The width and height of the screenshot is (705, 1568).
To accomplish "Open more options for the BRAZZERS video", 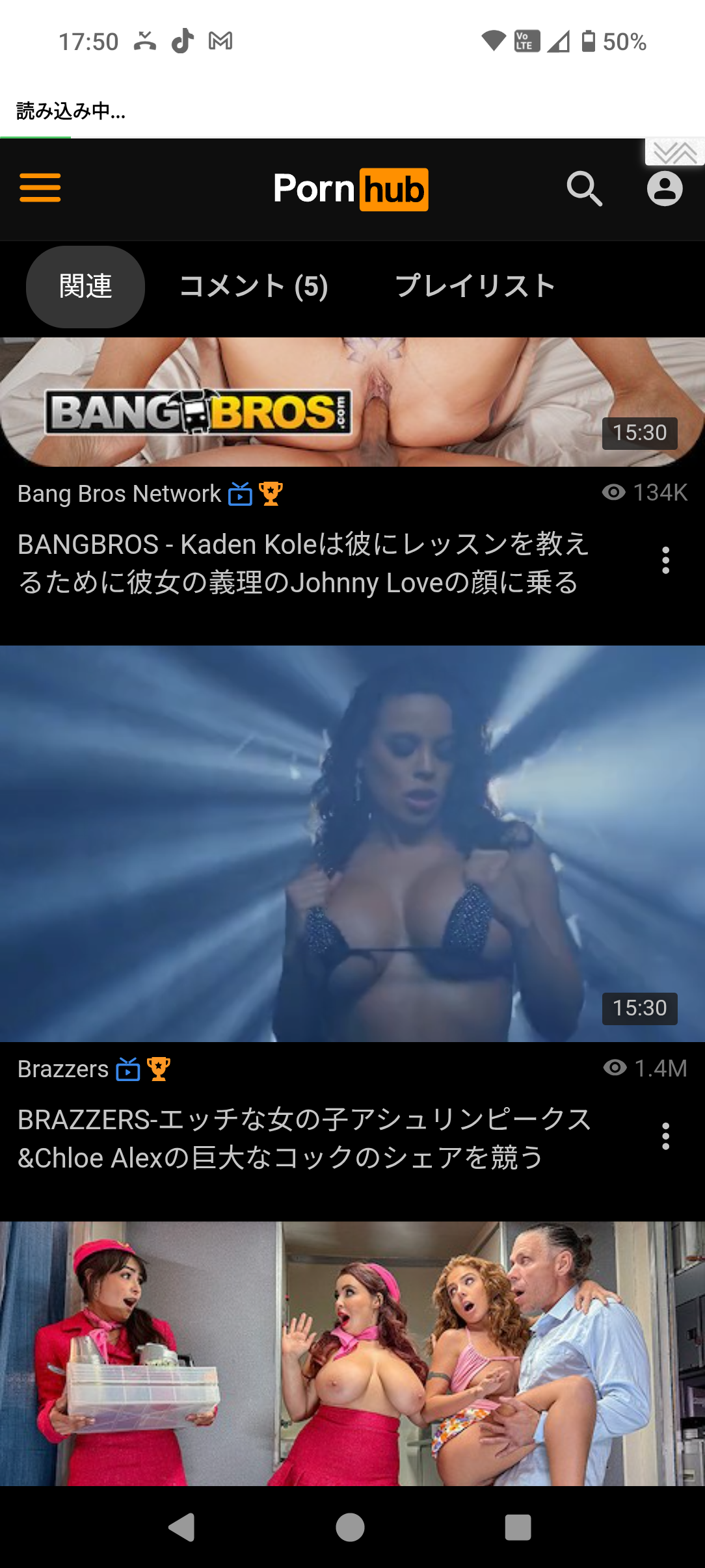I will point(665,1136).
